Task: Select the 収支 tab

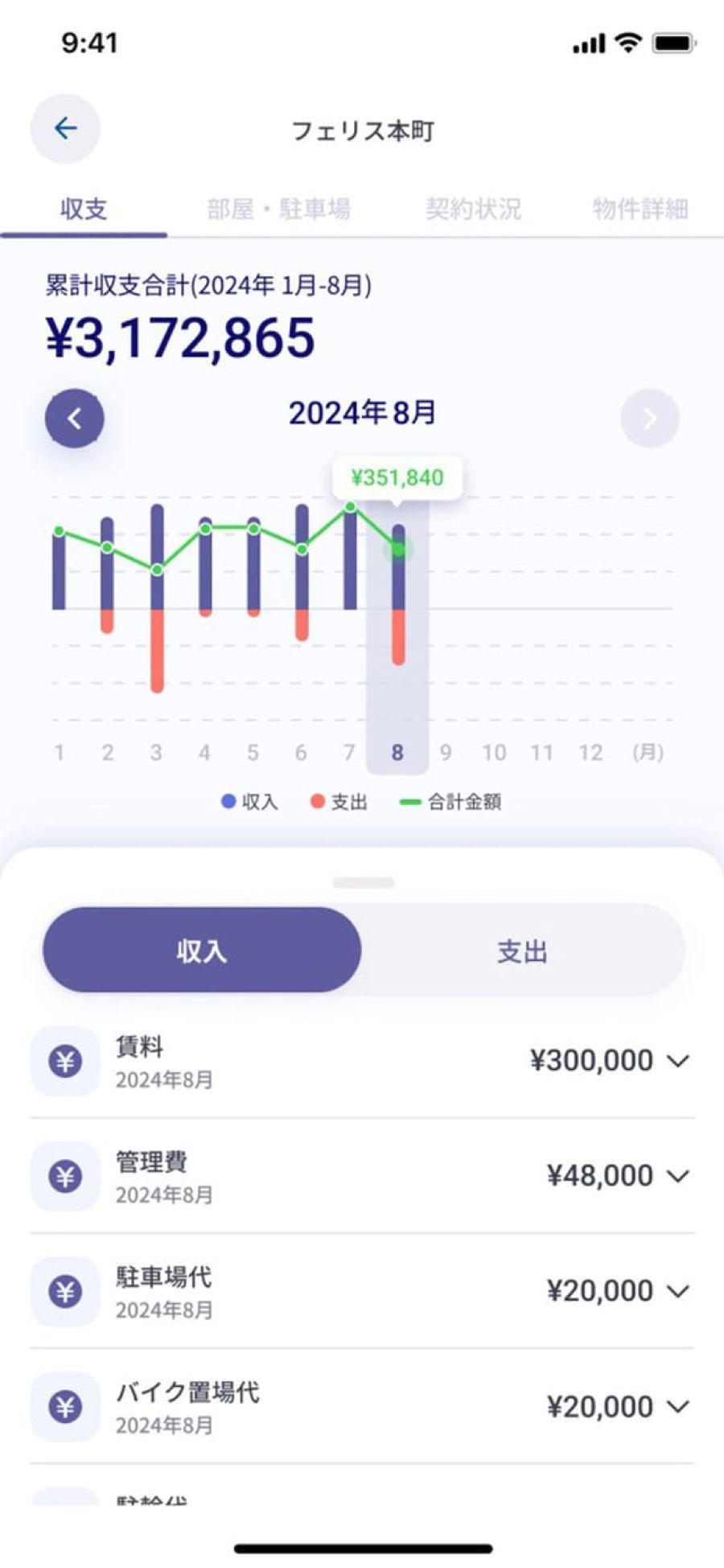Action: (x=84, y=209)
